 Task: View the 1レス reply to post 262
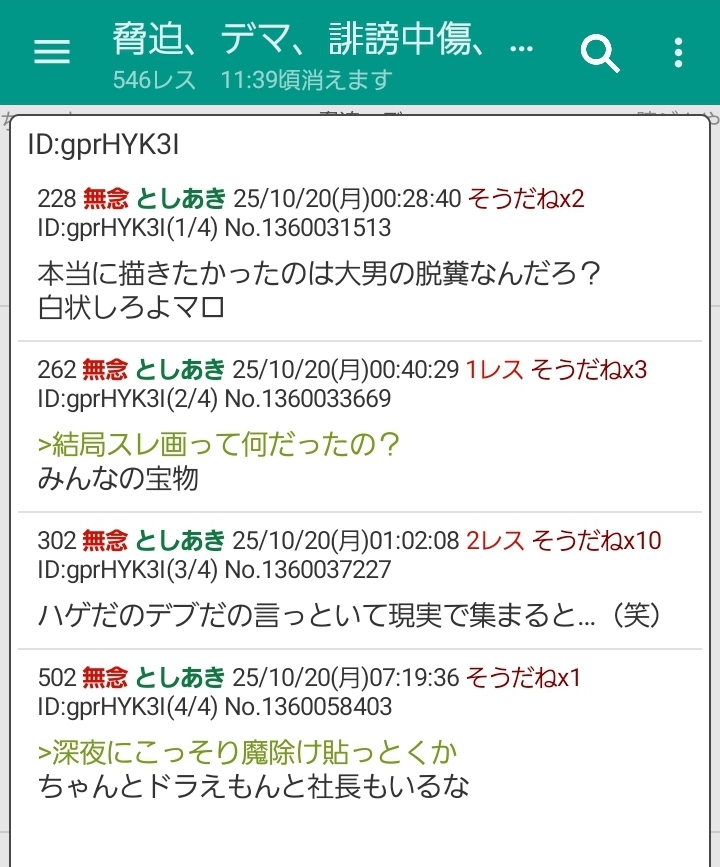pos(494,370)
